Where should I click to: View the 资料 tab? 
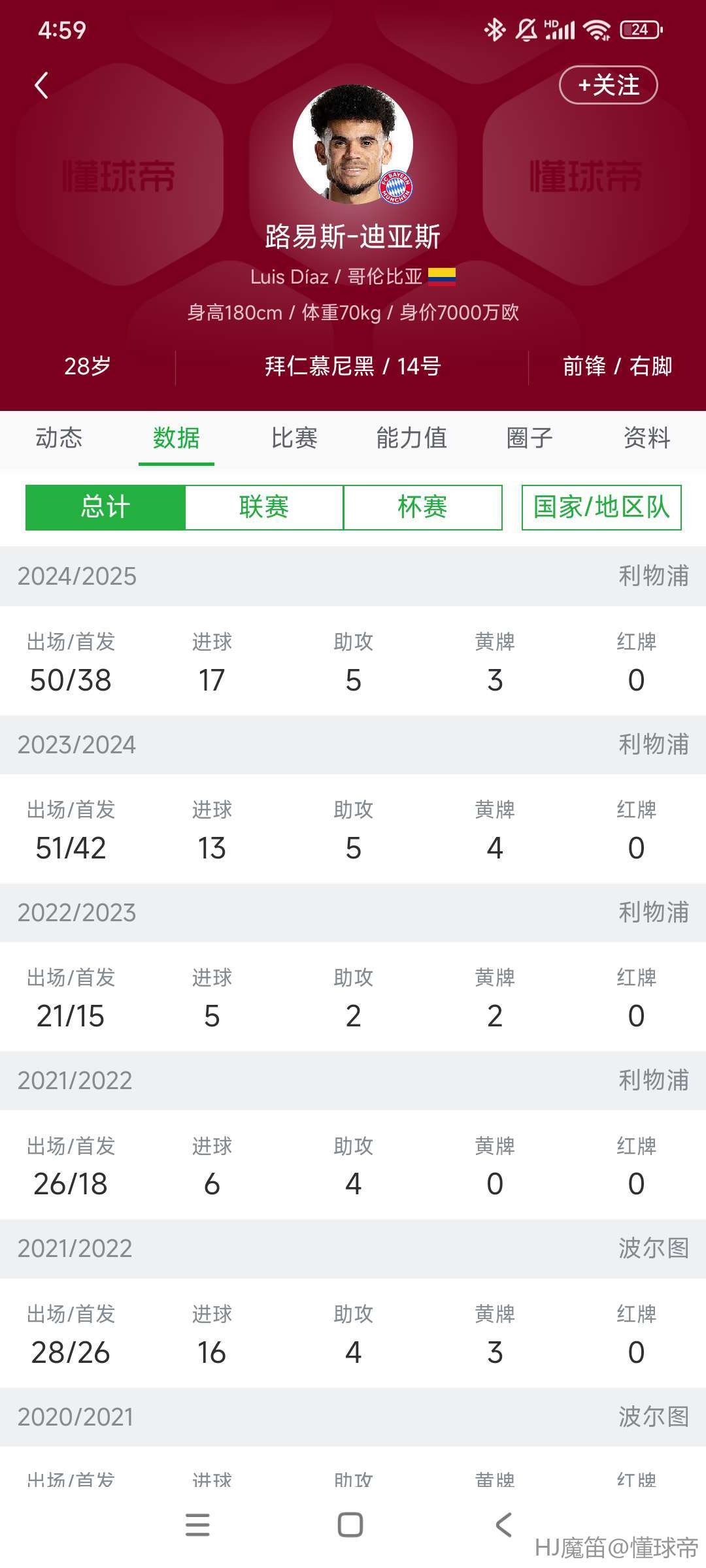tap(647, 438)
